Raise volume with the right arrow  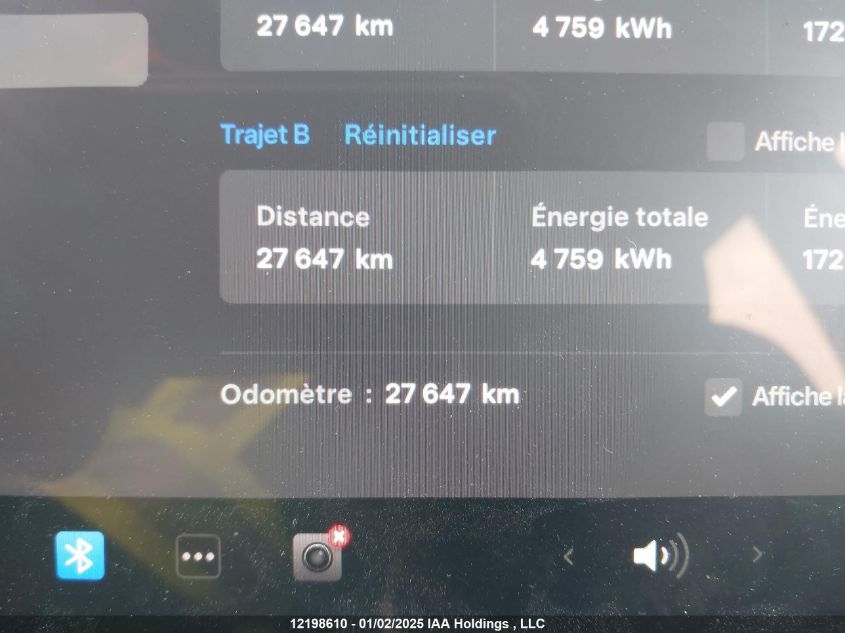[757, 555]
